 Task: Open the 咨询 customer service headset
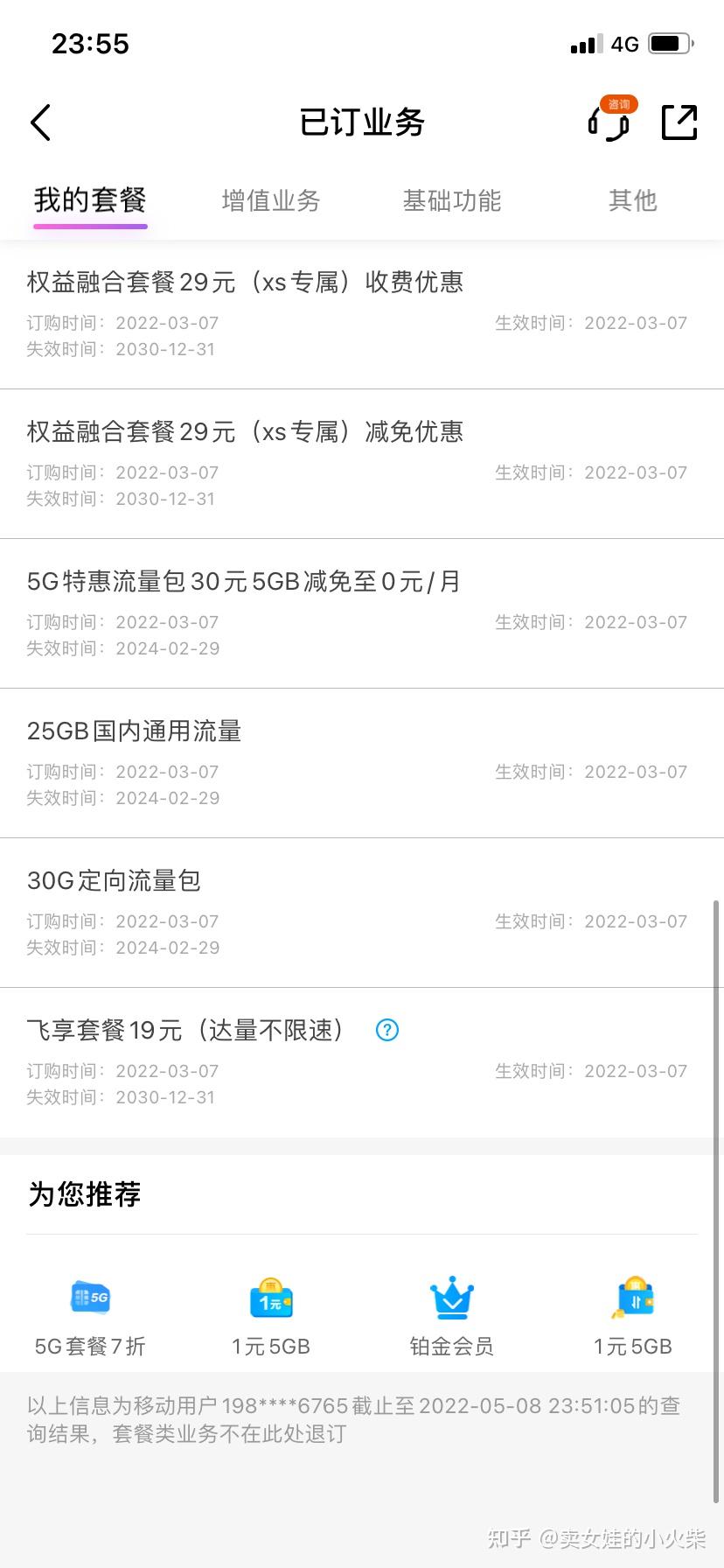coord(609,122)
